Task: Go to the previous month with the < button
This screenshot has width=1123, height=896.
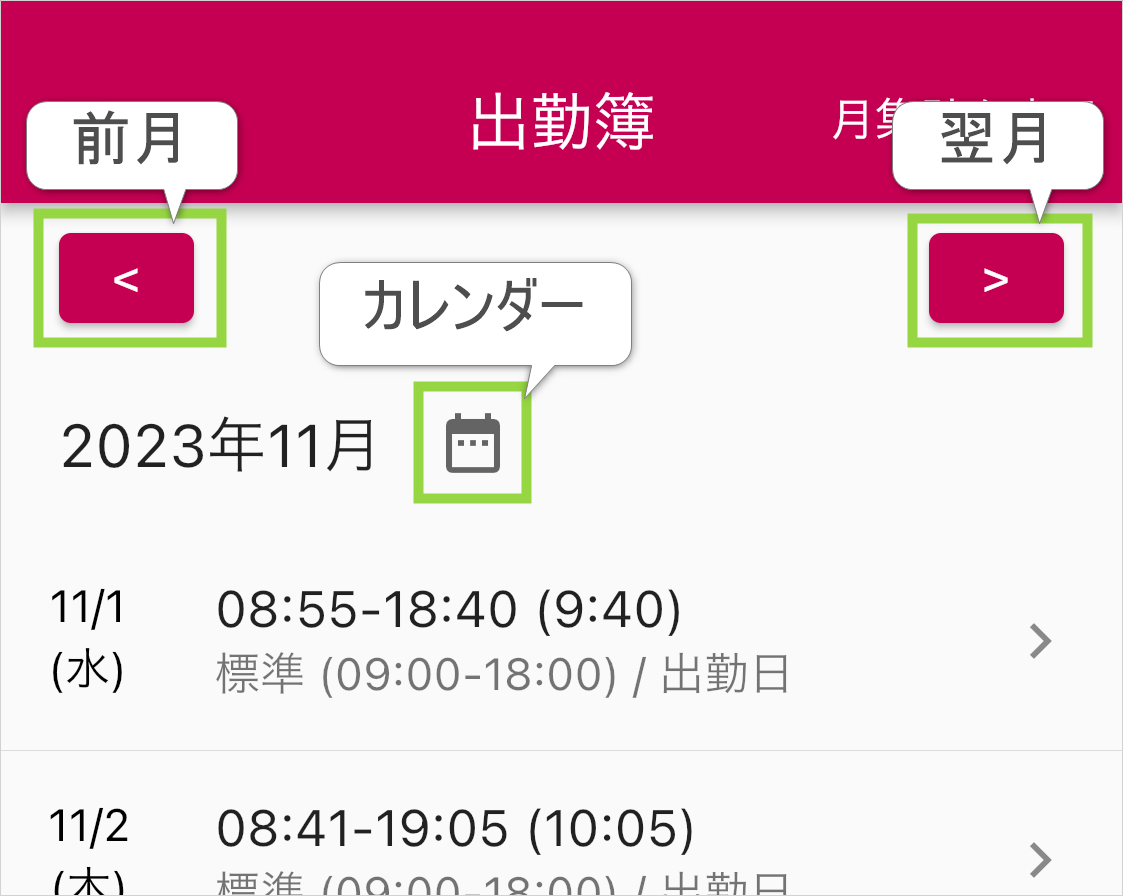Action: pos(126,278)
